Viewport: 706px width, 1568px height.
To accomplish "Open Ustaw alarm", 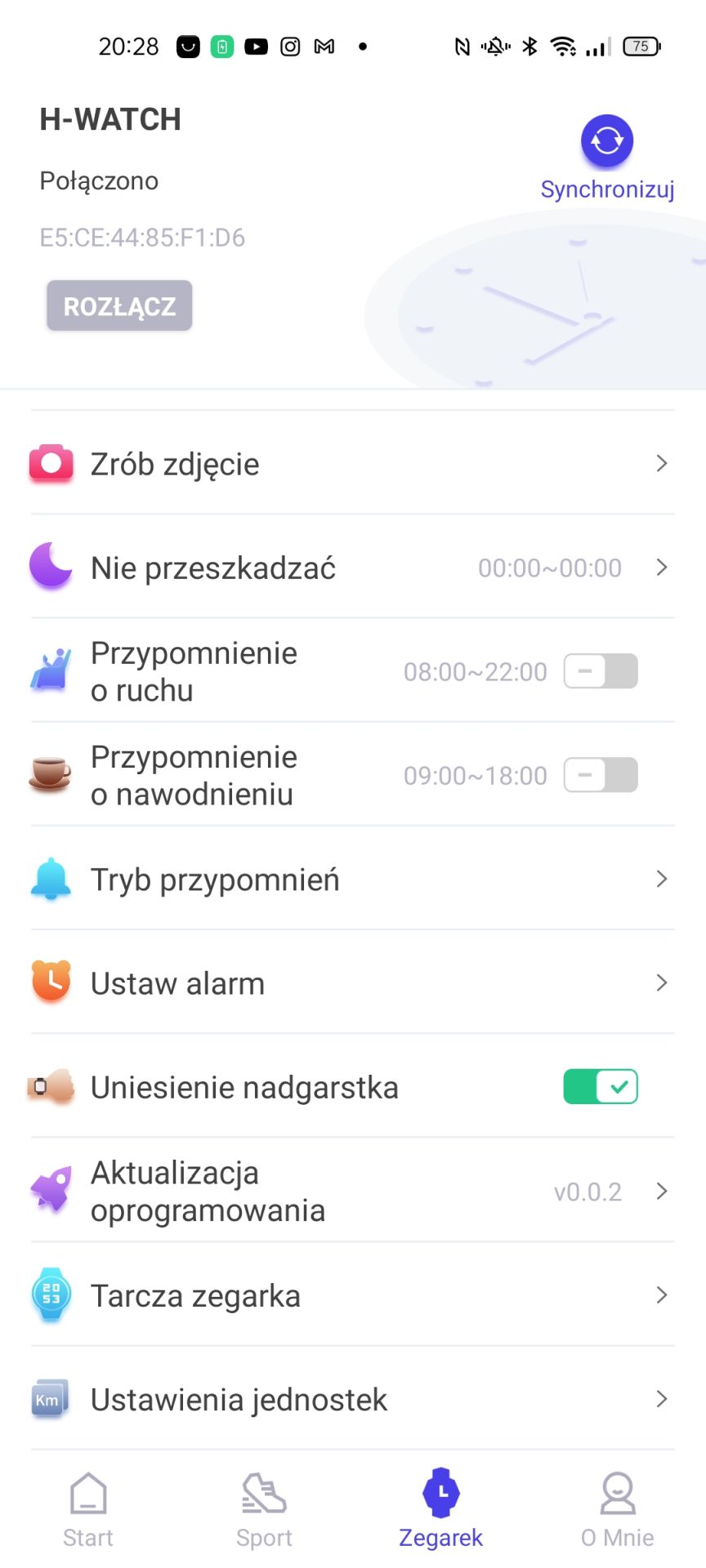I will click(x=353, y=982).
